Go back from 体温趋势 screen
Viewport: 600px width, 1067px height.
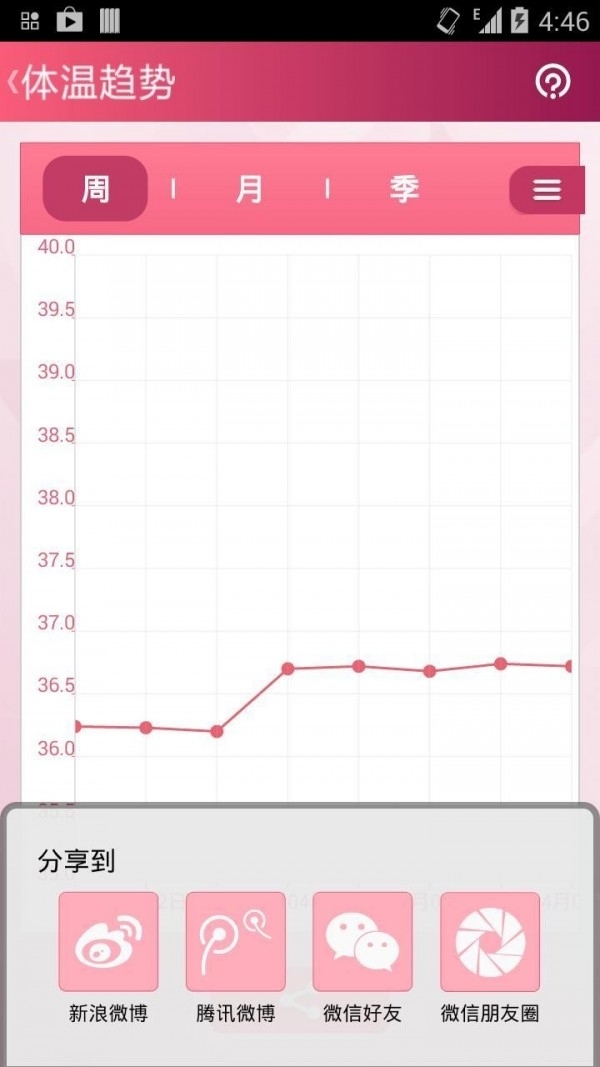(16, 82)
